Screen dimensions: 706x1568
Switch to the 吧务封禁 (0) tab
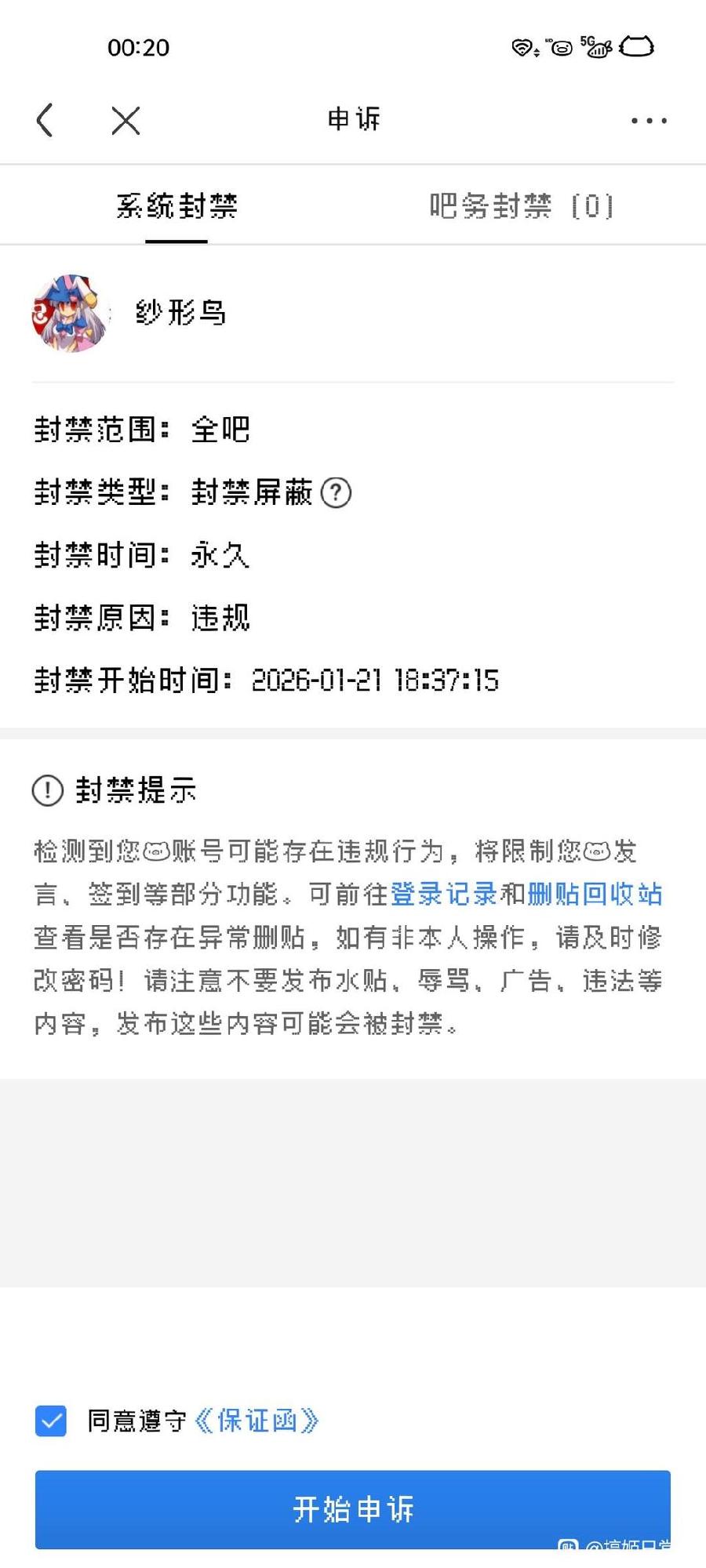[x=522, y=206]
